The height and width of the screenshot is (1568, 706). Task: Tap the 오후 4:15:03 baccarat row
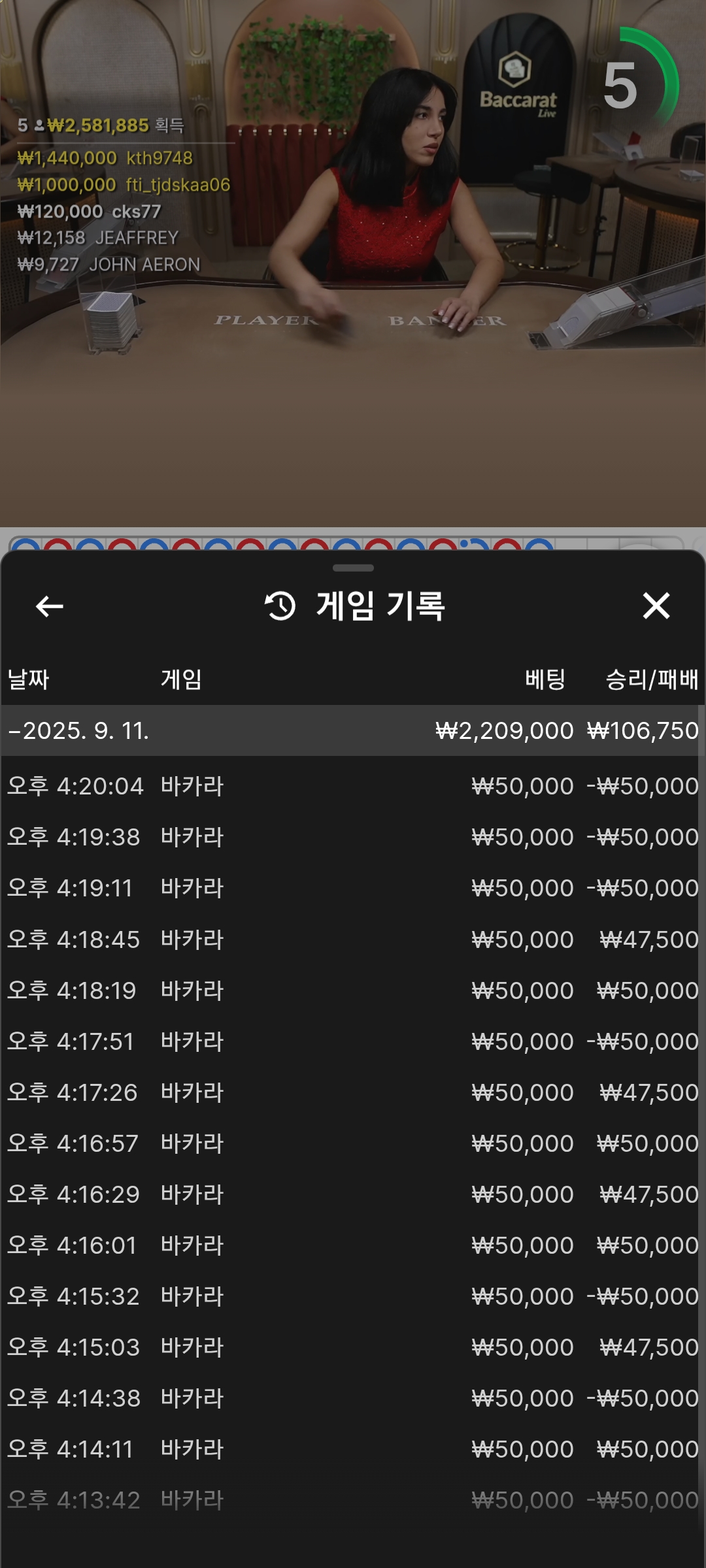pos(353,1347)
